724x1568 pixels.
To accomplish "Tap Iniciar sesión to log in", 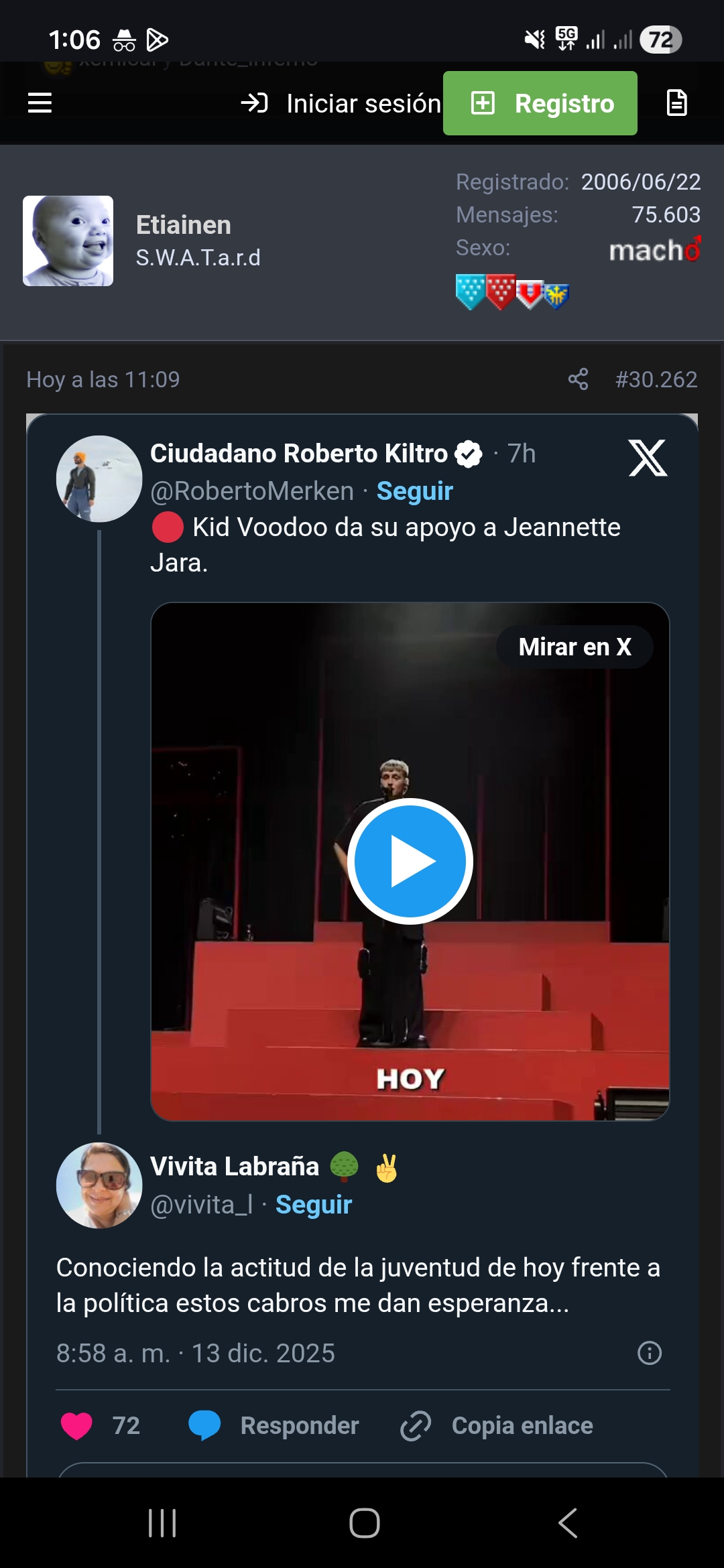I will (341, 103).
